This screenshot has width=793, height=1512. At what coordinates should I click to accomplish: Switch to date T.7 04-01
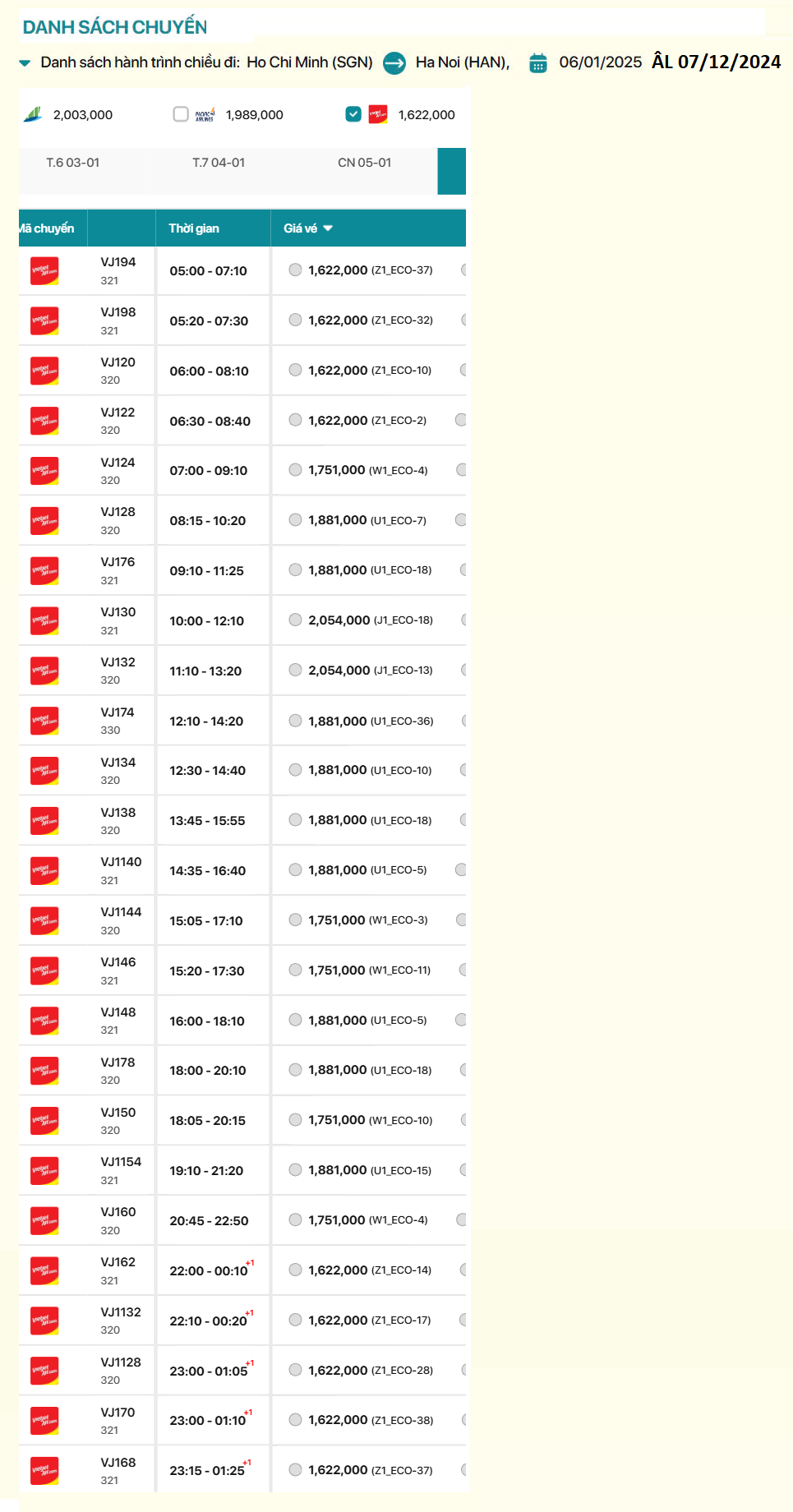(x=219, y=163)
